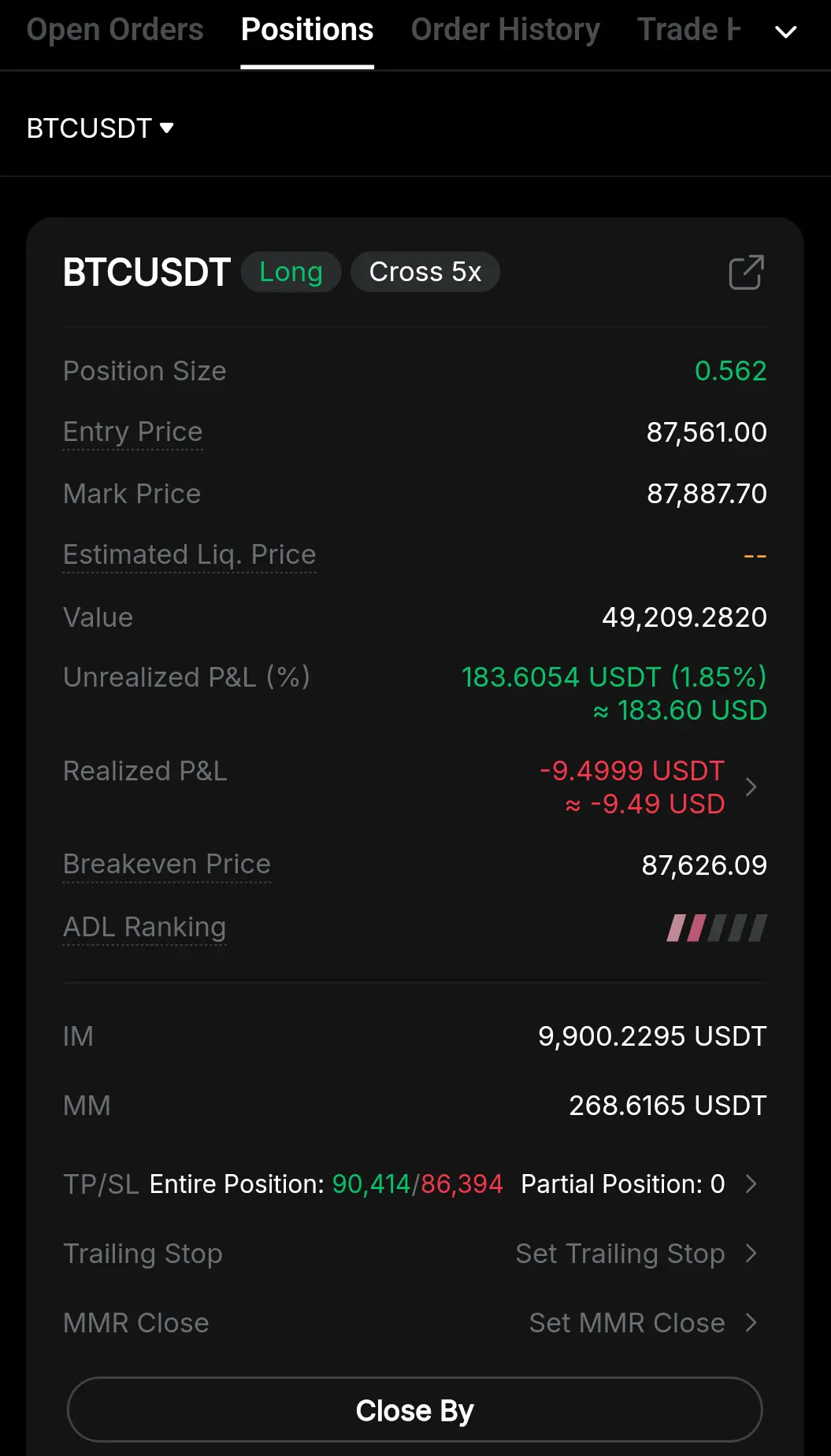Show the Entry Price explanation
The height and width of the screenshot is (1456, 831).
(x=133, y=432)
